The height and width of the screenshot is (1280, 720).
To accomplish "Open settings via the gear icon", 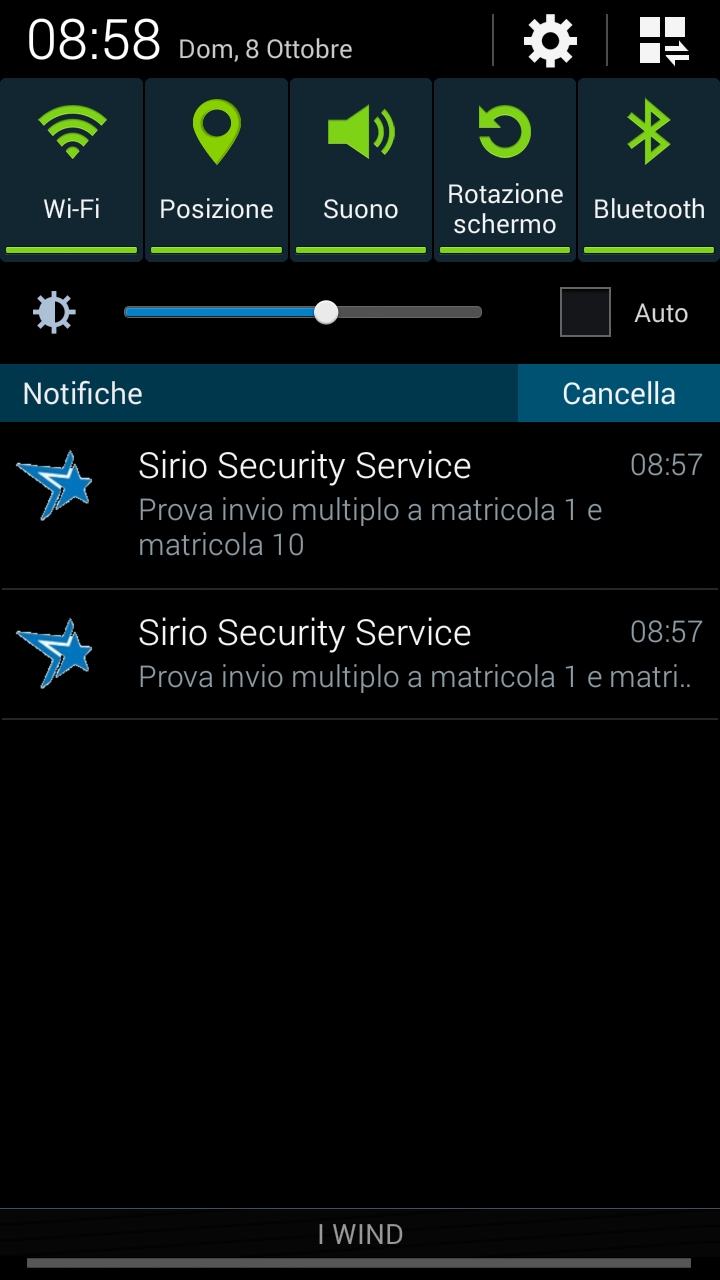I will (551, 41).
